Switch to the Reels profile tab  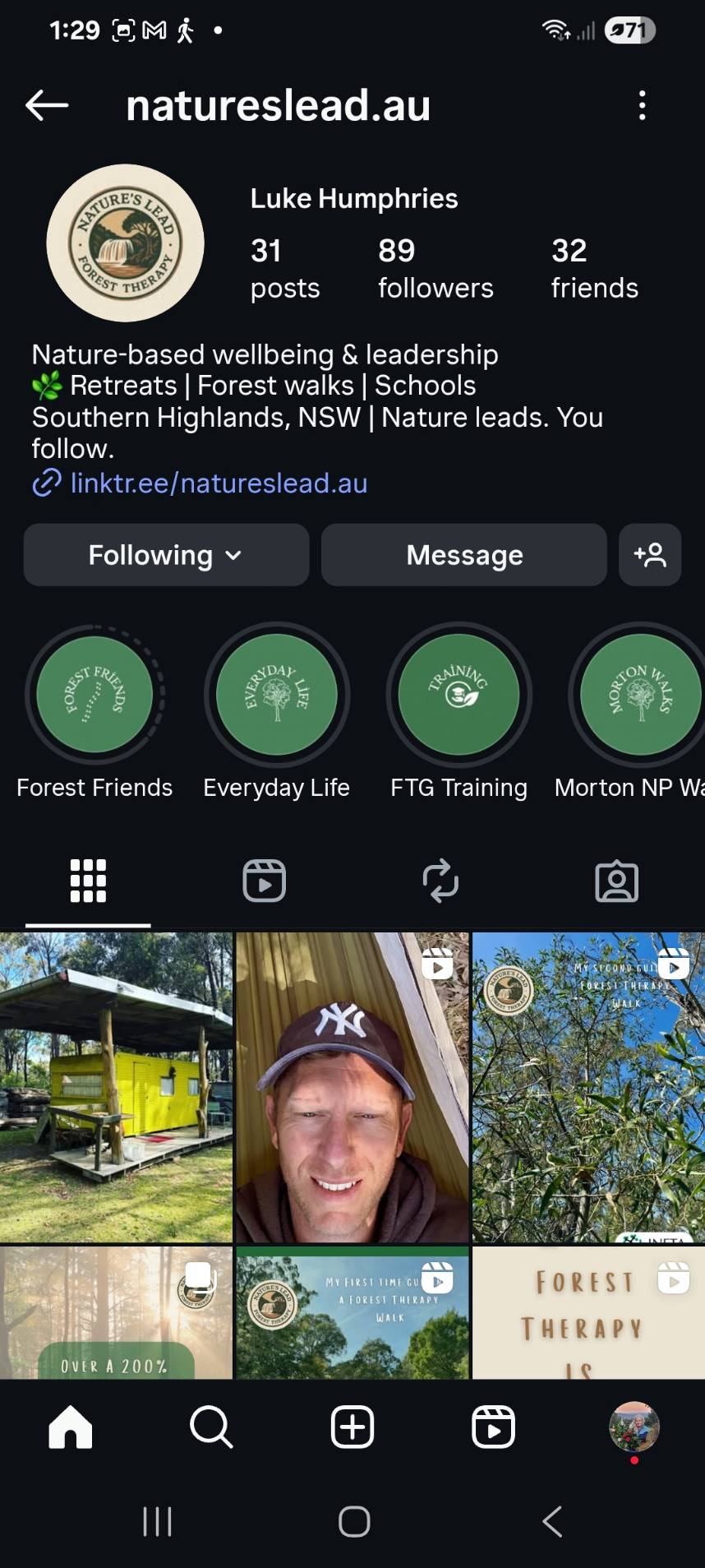[265, 881]
